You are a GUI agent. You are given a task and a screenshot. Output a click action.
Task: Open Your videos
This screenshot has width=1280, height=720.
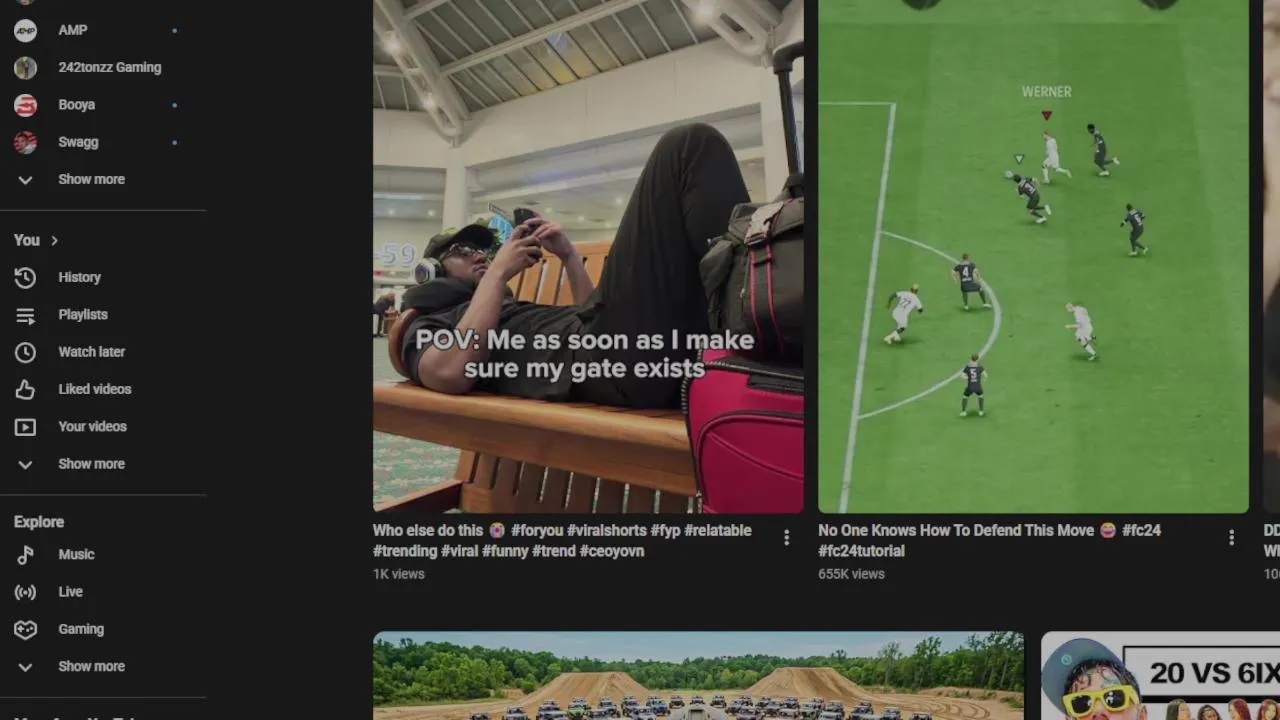[x=92, y=426]
